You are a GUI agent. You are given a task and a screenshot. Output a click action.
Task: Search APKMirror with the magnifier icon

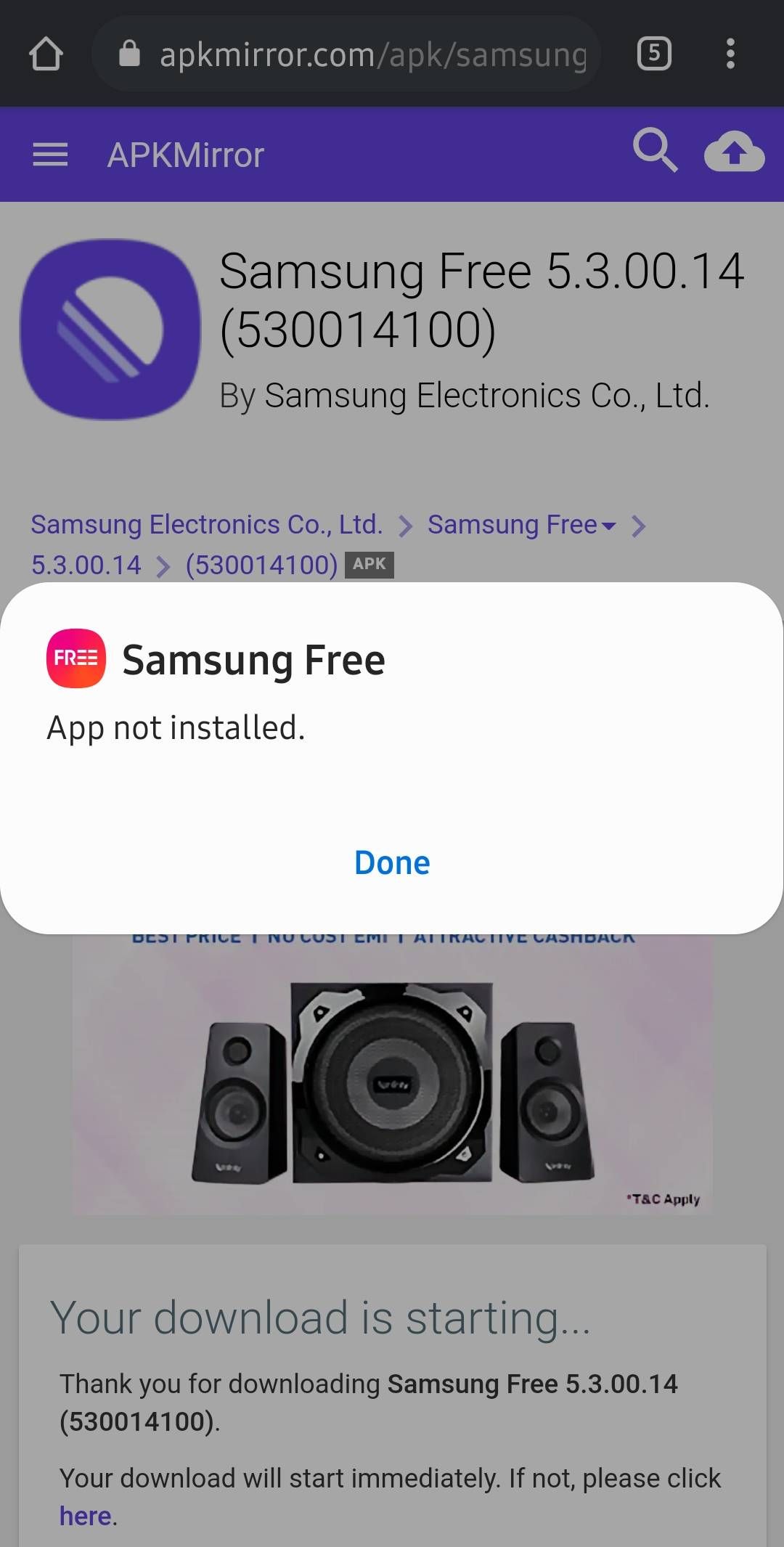click(x=655, y=151)
